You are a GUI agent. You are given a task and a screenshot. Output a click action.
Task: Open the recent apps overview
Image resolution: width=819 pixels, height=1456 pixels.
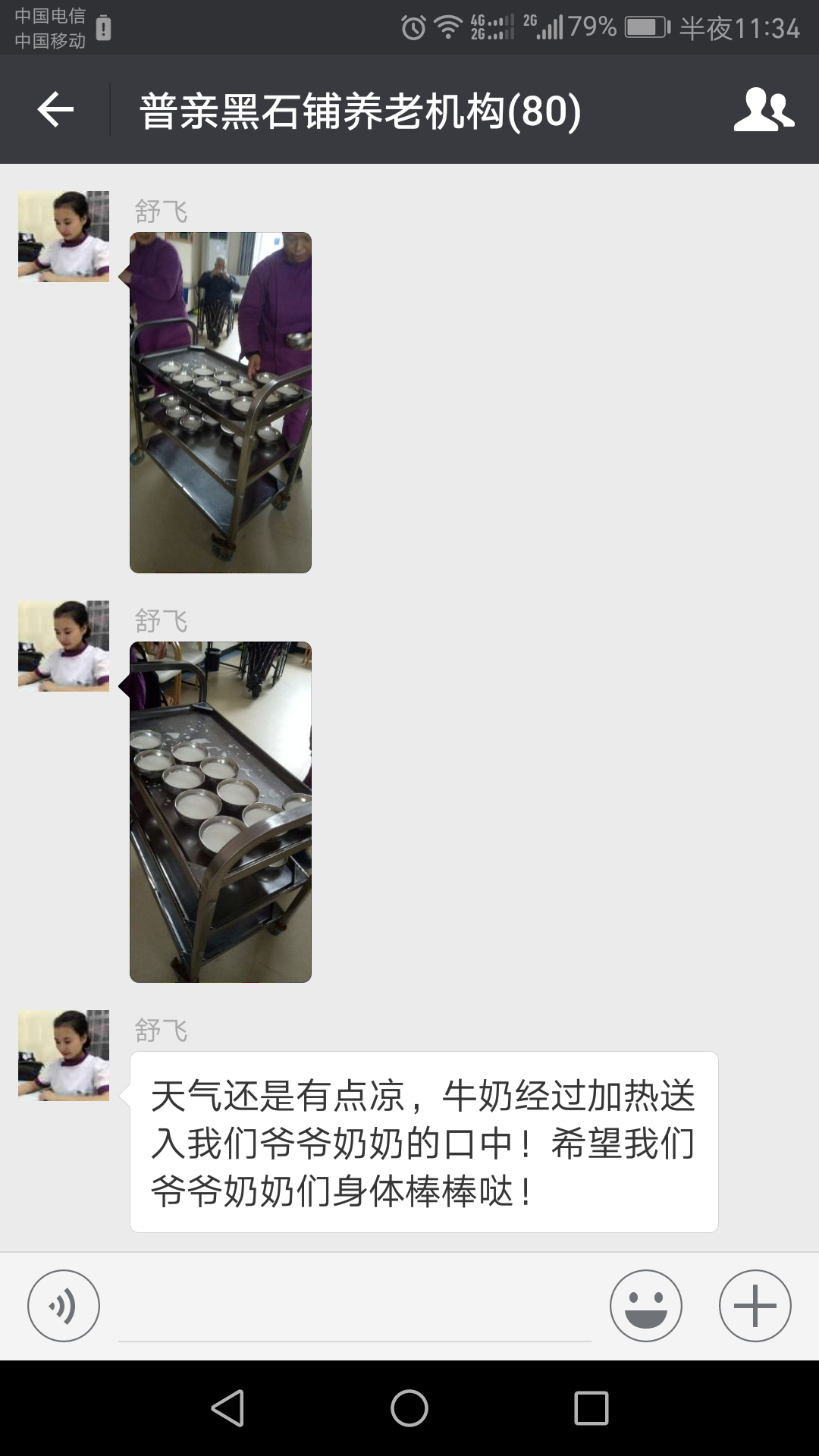[591, 1408]
